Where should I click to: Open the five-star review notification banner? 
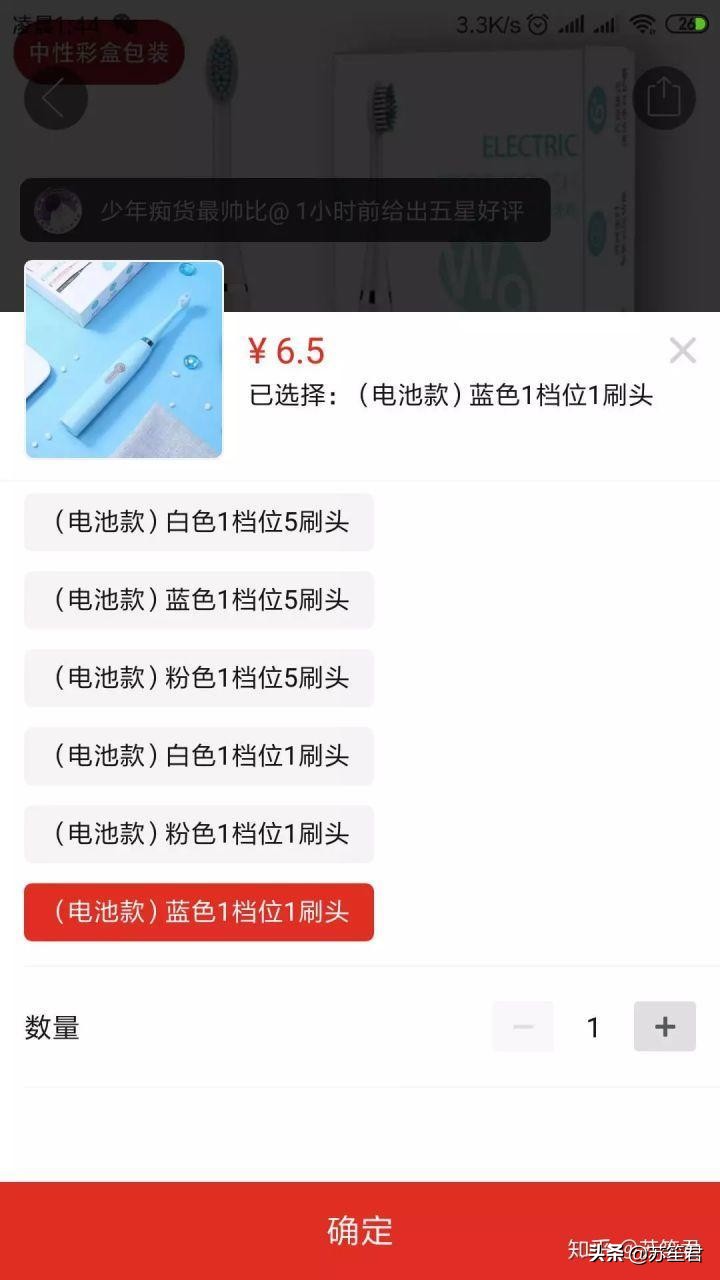(285, 211)
